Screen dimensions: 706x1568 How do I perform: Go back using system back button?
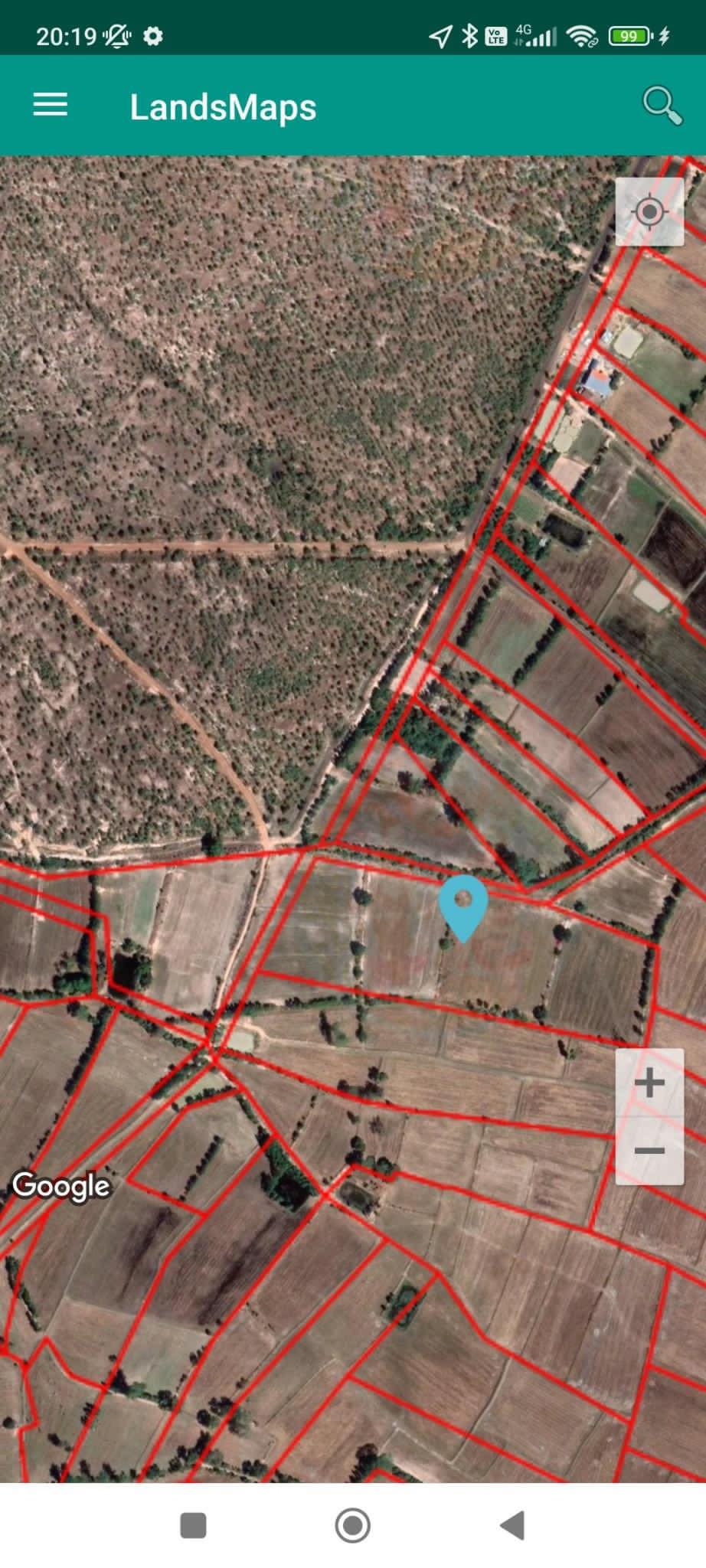[x=512, y=1525]
